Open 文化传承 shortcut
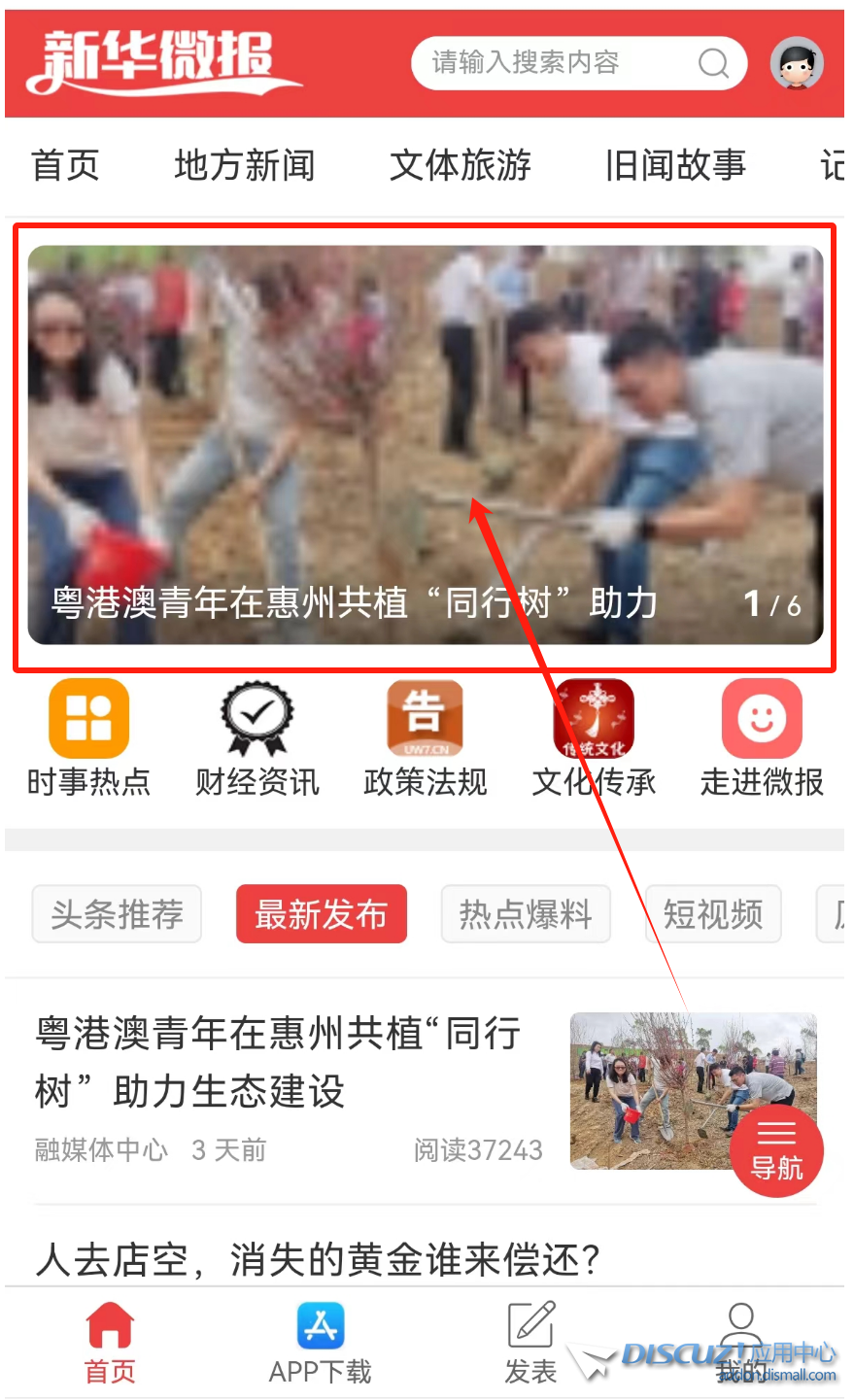 click(594, 738)
